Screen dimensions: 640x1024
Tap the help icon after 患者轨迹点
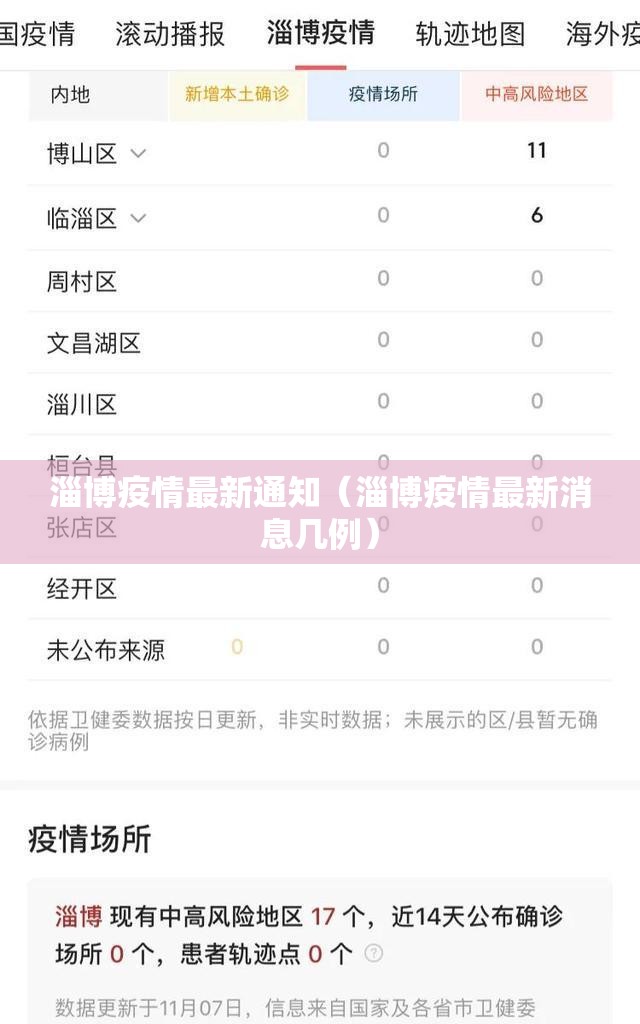click(x=374, y=954)
